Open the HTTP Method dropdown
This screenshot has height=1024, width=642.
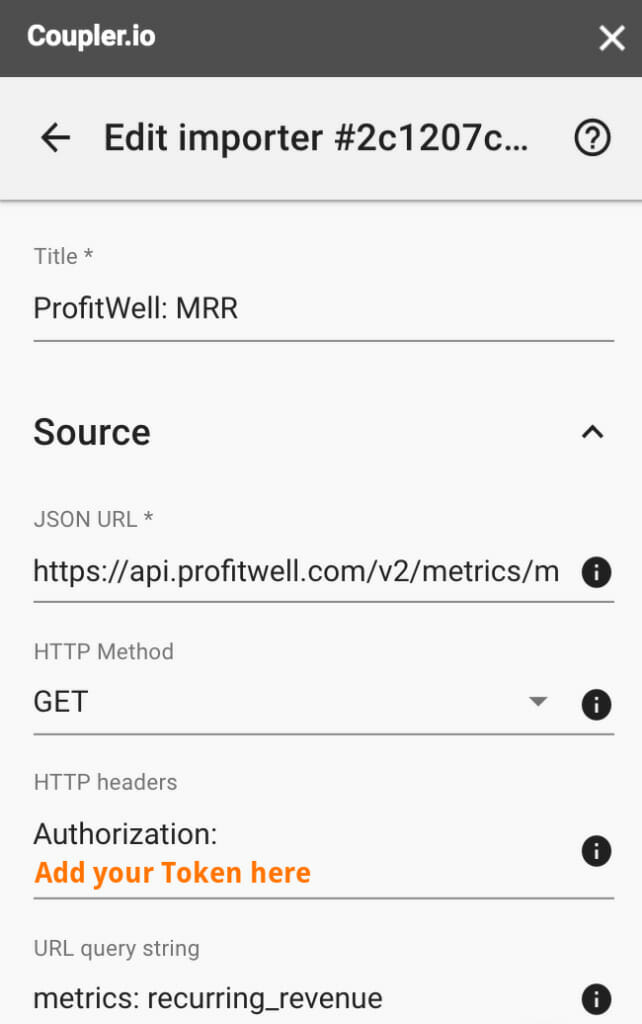click(292, 702)
